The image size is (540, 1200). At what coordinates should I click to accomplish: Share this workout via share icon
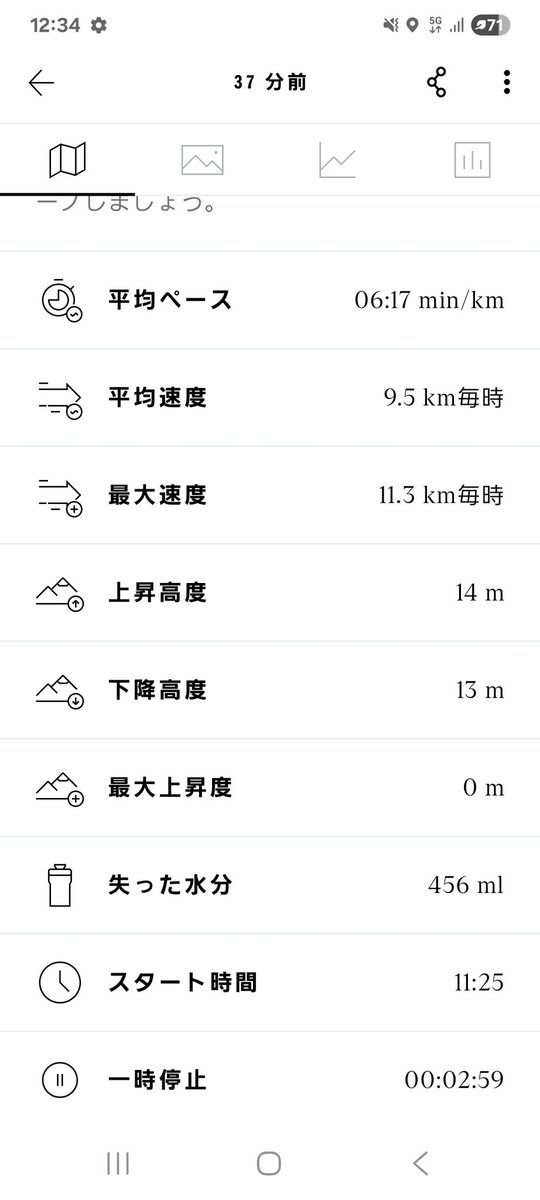pos(436,83)
